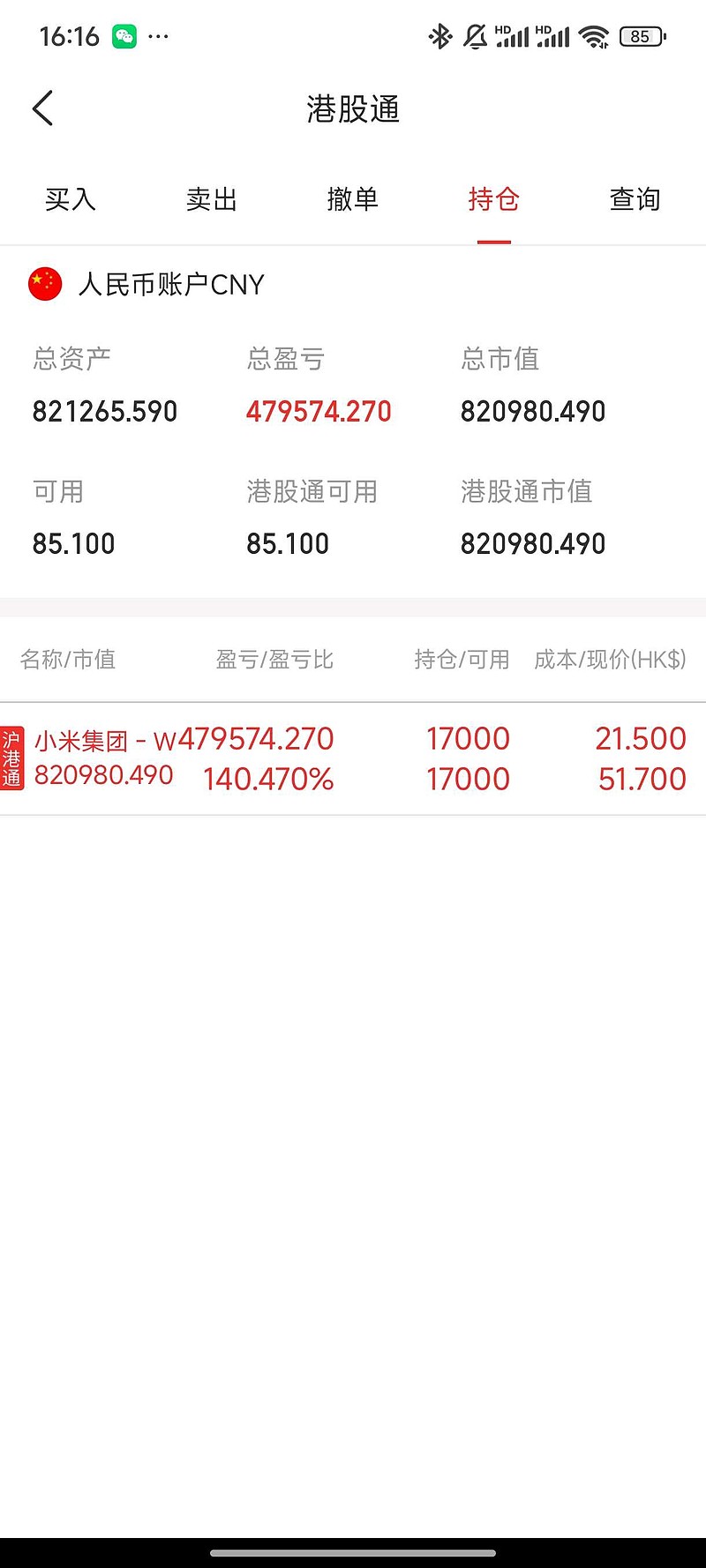
Task: Select the 持仓 tab
Action: point(493,200)
